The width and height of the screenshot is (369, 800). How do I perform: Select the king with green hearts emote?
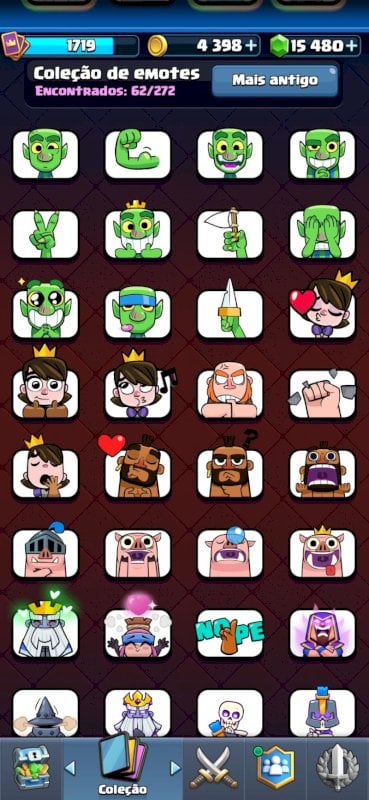[45, 625]
